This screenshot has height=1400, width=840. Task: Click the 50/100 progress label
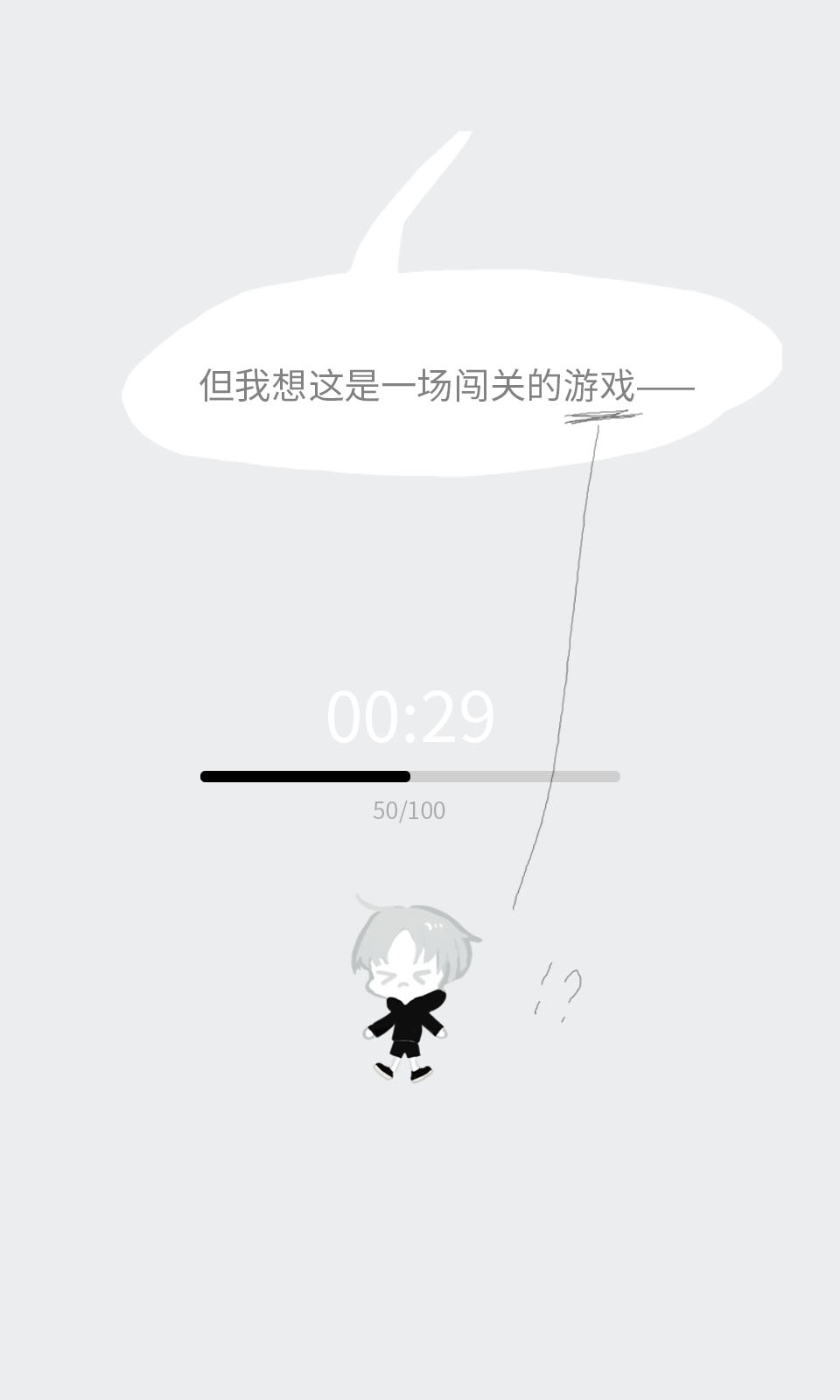409,811
